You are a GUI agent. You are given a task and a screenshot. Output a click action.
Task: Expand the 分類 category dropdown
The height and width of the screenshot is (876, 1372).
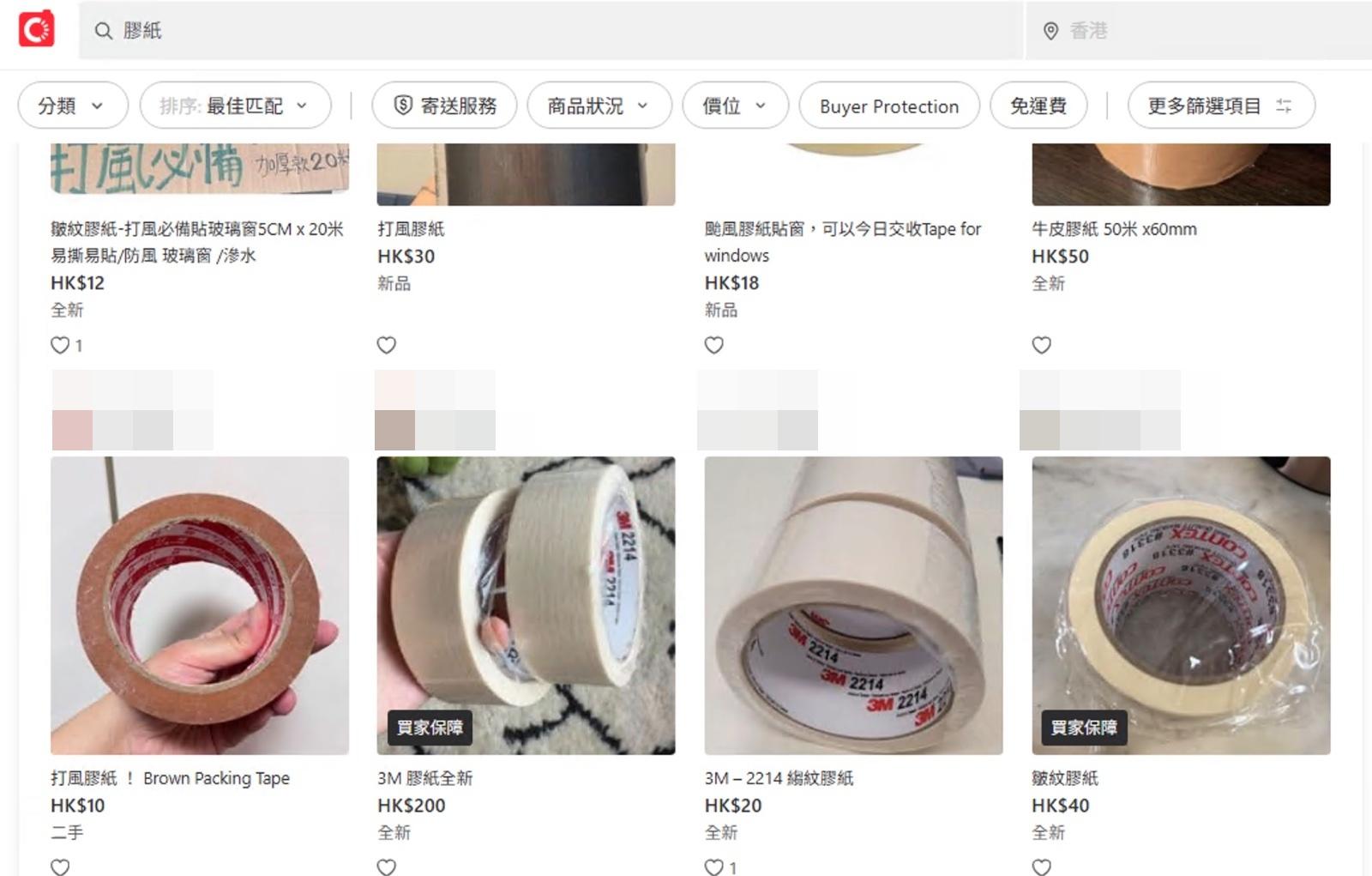click(x=72, y=106)
